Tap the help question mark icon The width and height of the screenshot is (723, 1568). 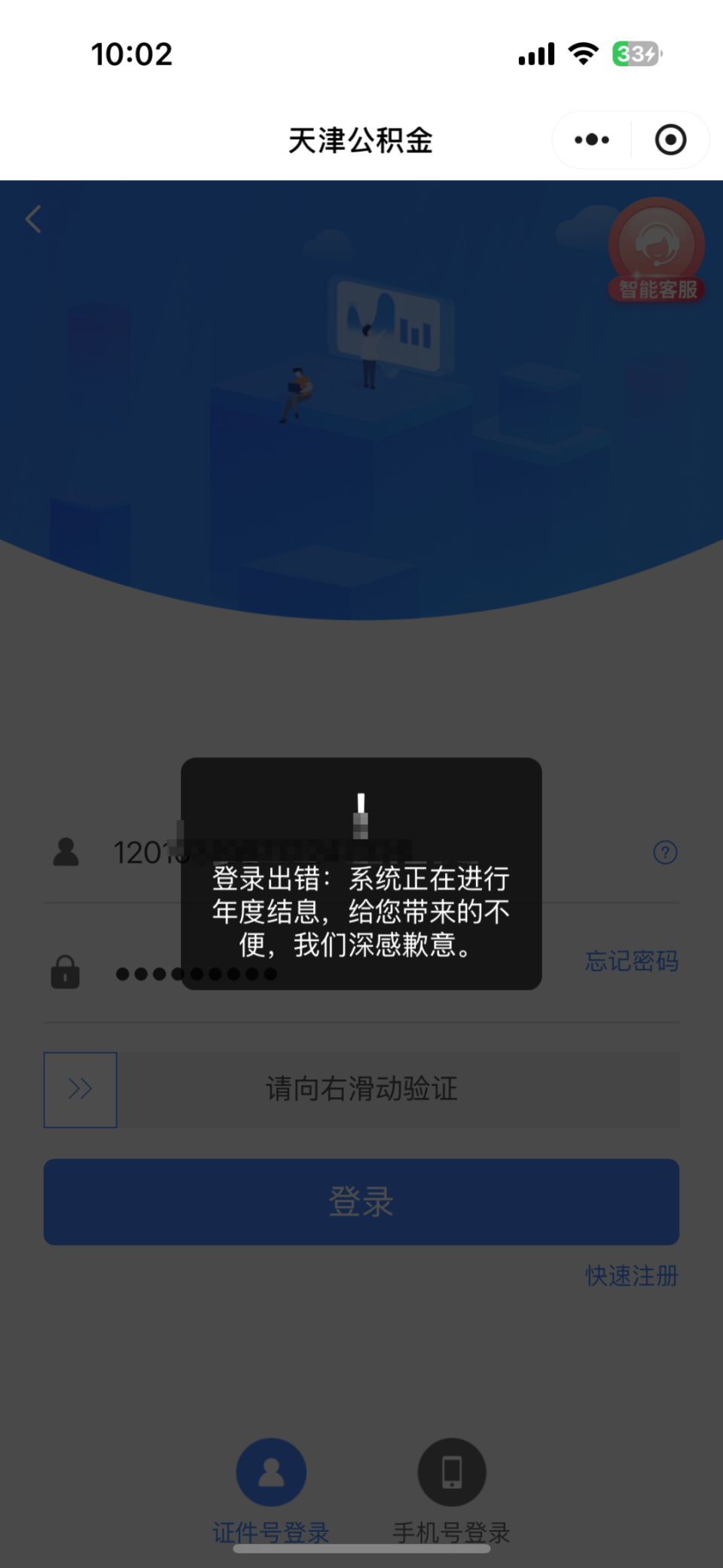(x=665, y=852)
